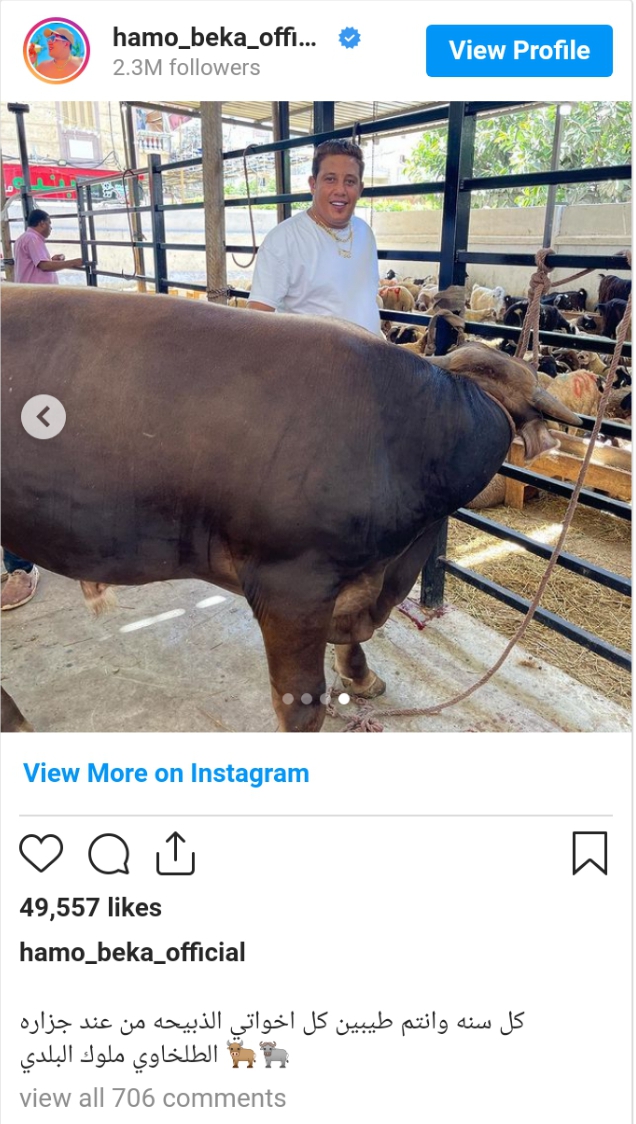Like this post with the heart icon
The image size is (636, 1124).
pyautogui.click(x=41, y=854)
